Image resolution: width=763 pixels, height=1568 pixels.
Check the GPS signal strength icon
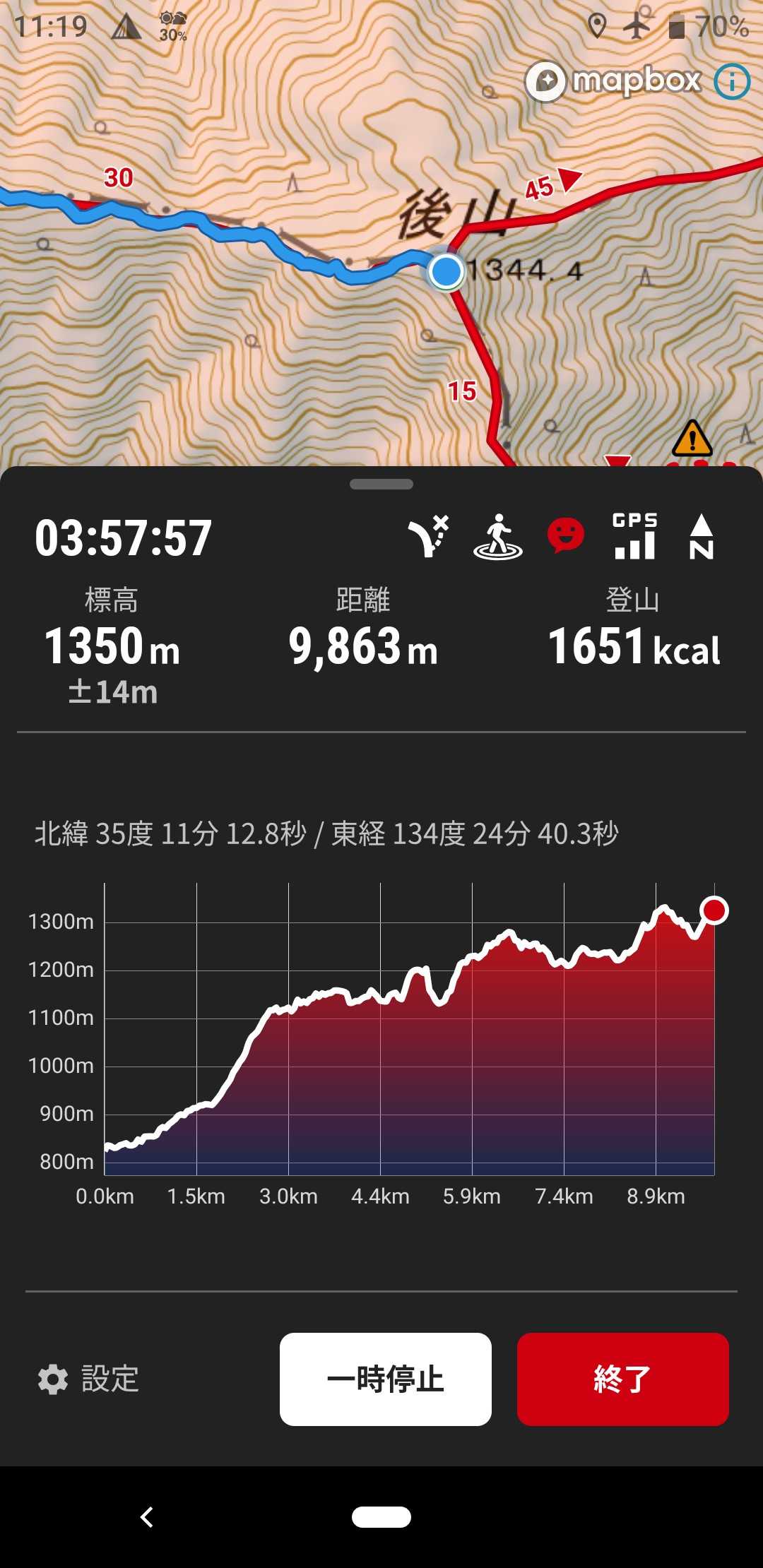click(634, 537)
